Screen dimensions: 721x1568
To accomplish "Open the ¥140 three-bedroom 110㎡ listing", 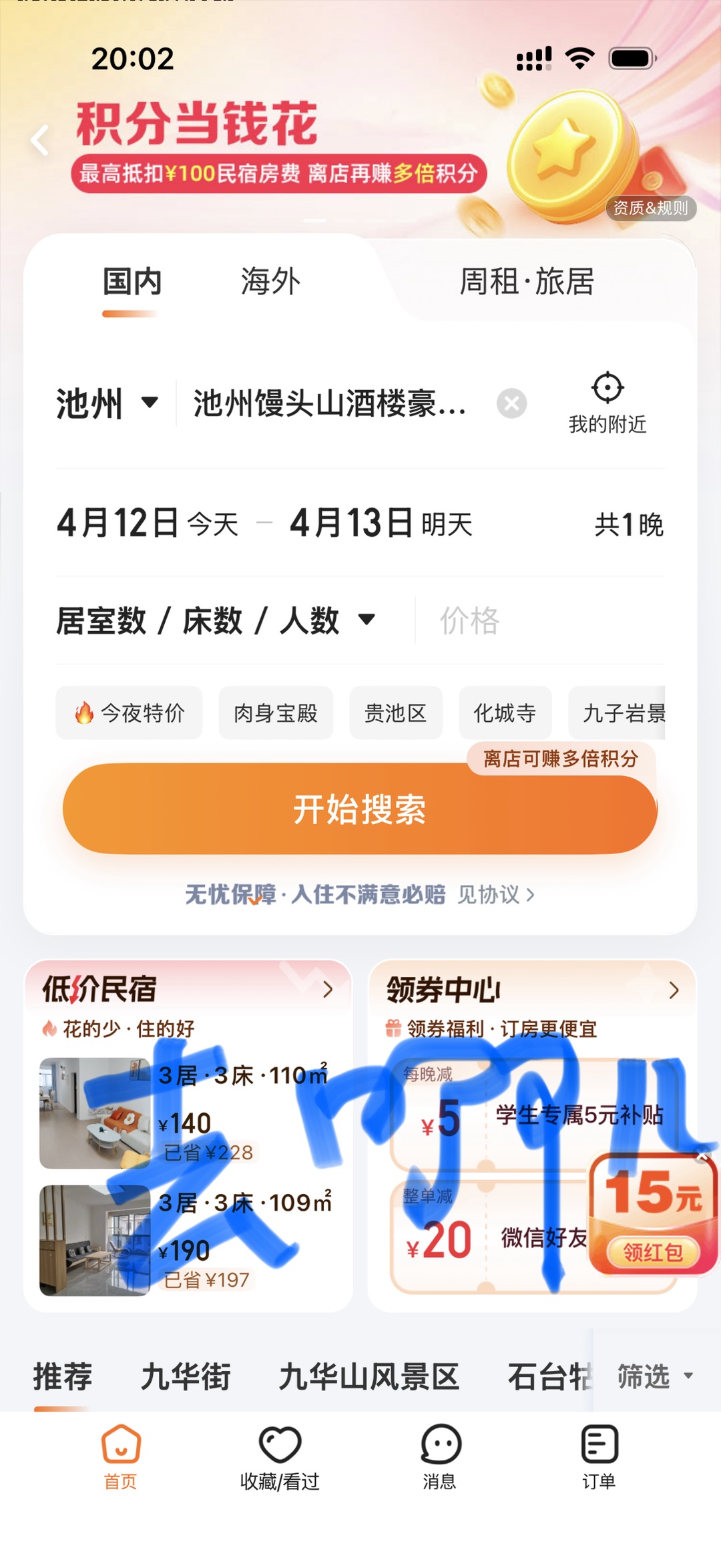I will click(187, 1113).
